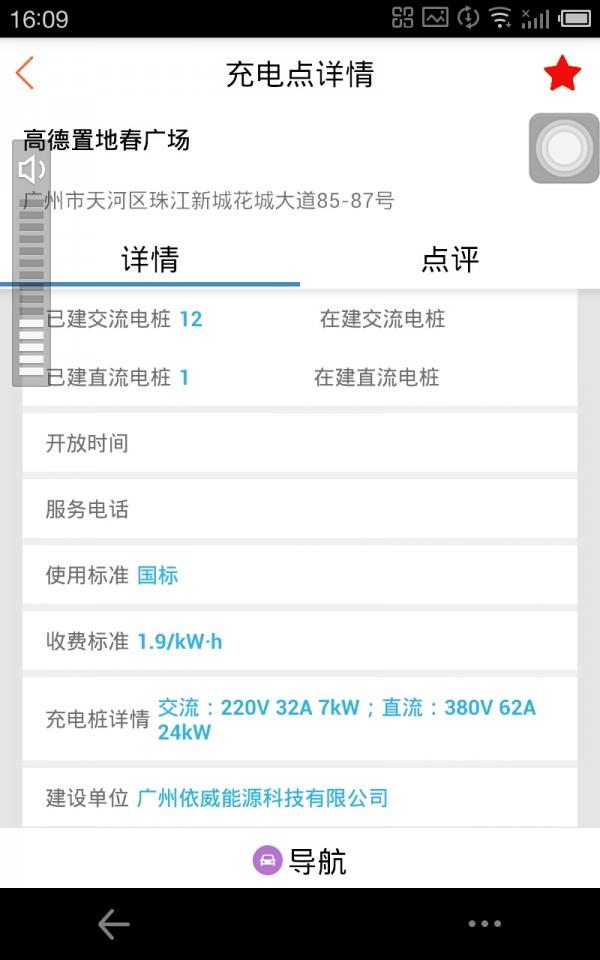
Task: Switch to the 点评 tab
Action: (x=450, y=260)
